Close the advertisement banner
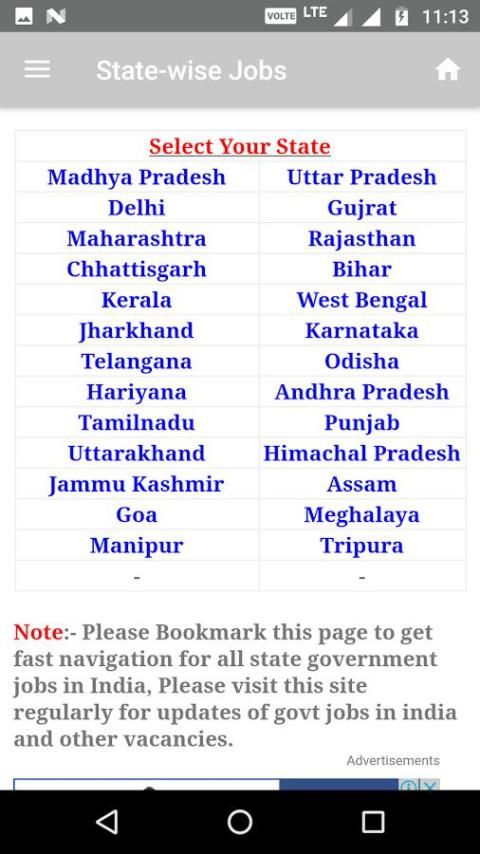Image resolution: width=480 pixels, height=854 pixels. [x=430, y=785]
